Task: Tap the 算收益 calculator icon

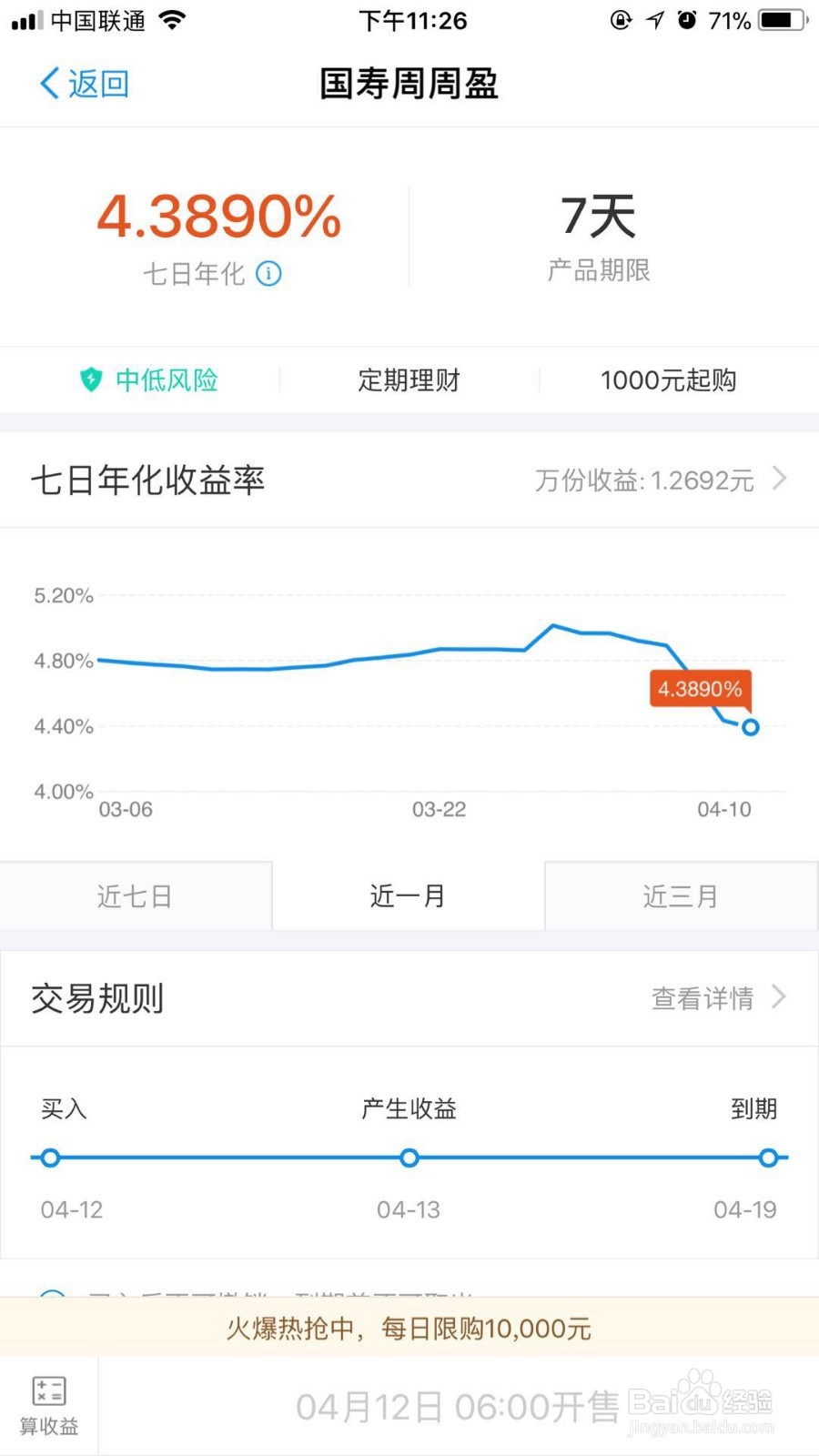Action: click(x=48, y=1390)
